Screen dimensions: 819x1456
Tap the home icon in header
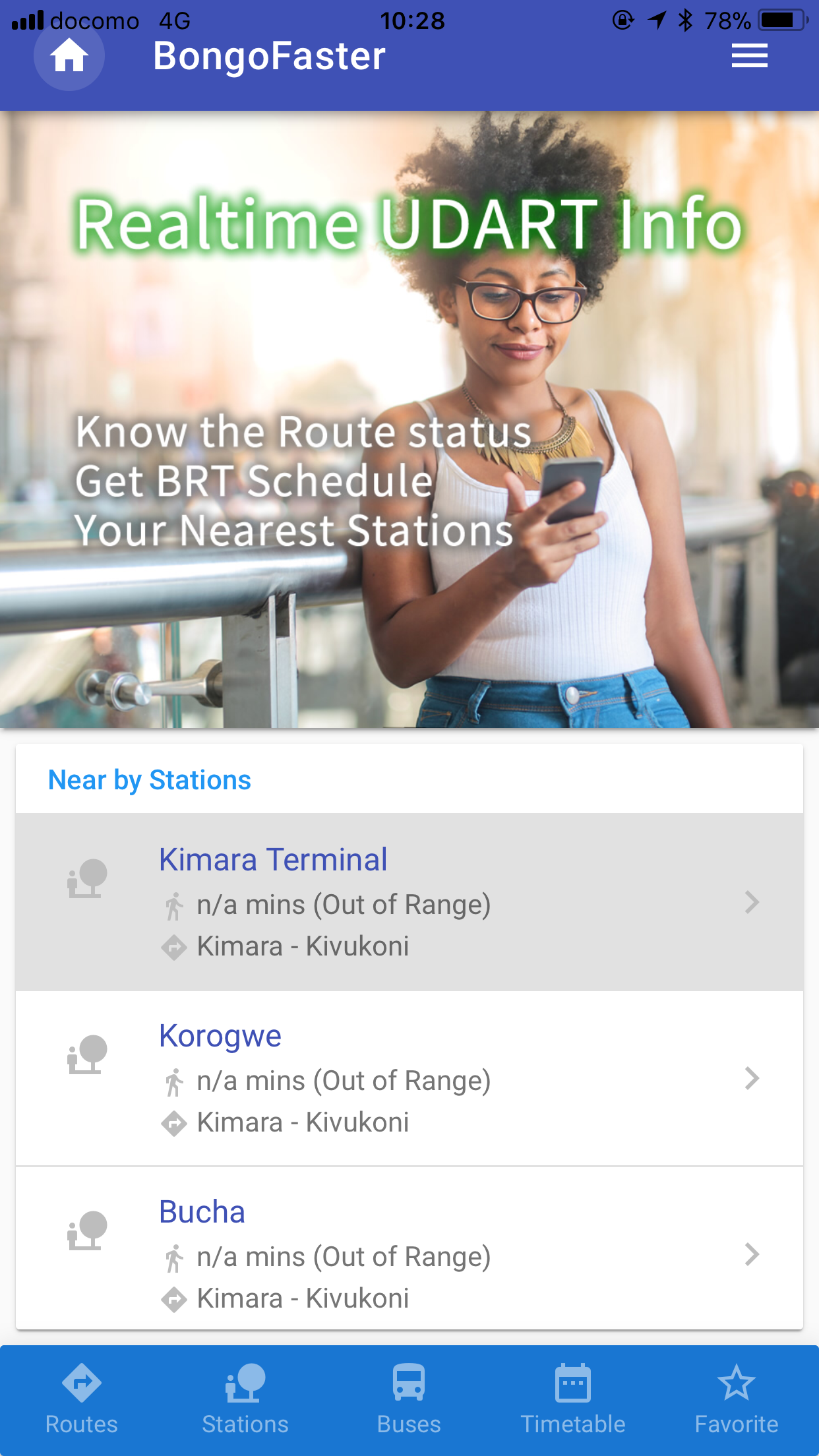(69, 56)
